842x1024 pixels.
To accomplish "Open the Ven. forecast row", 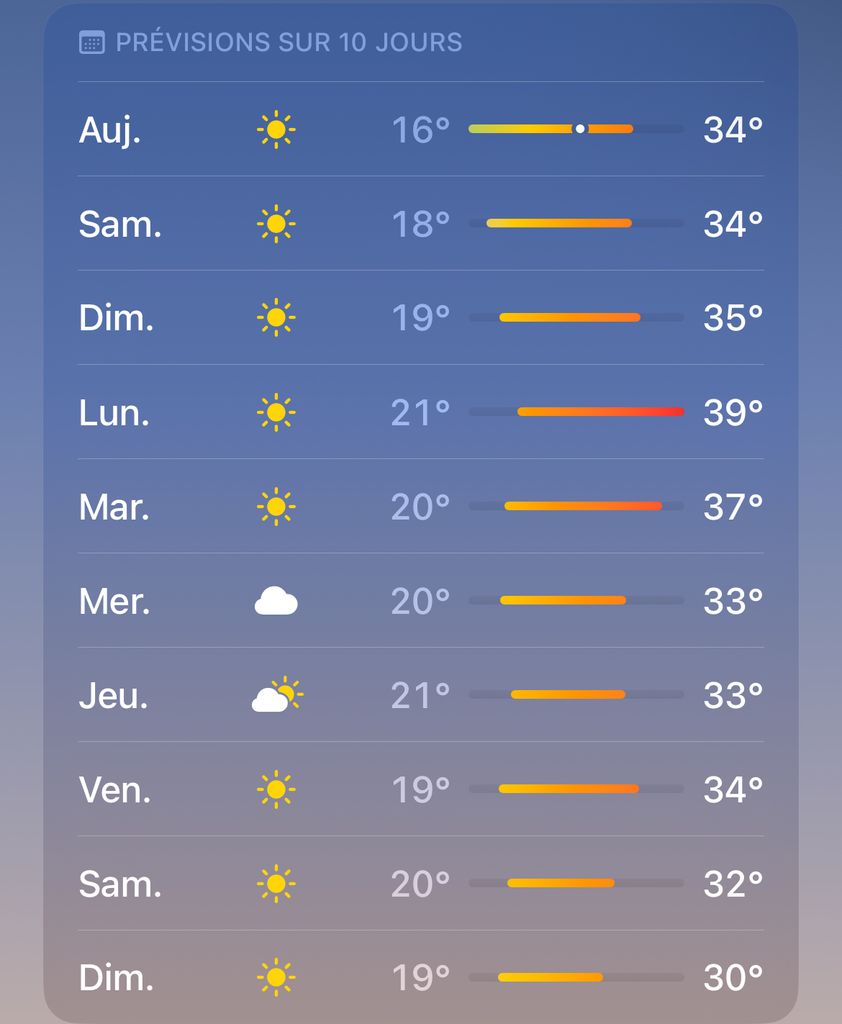I will 420,790.
